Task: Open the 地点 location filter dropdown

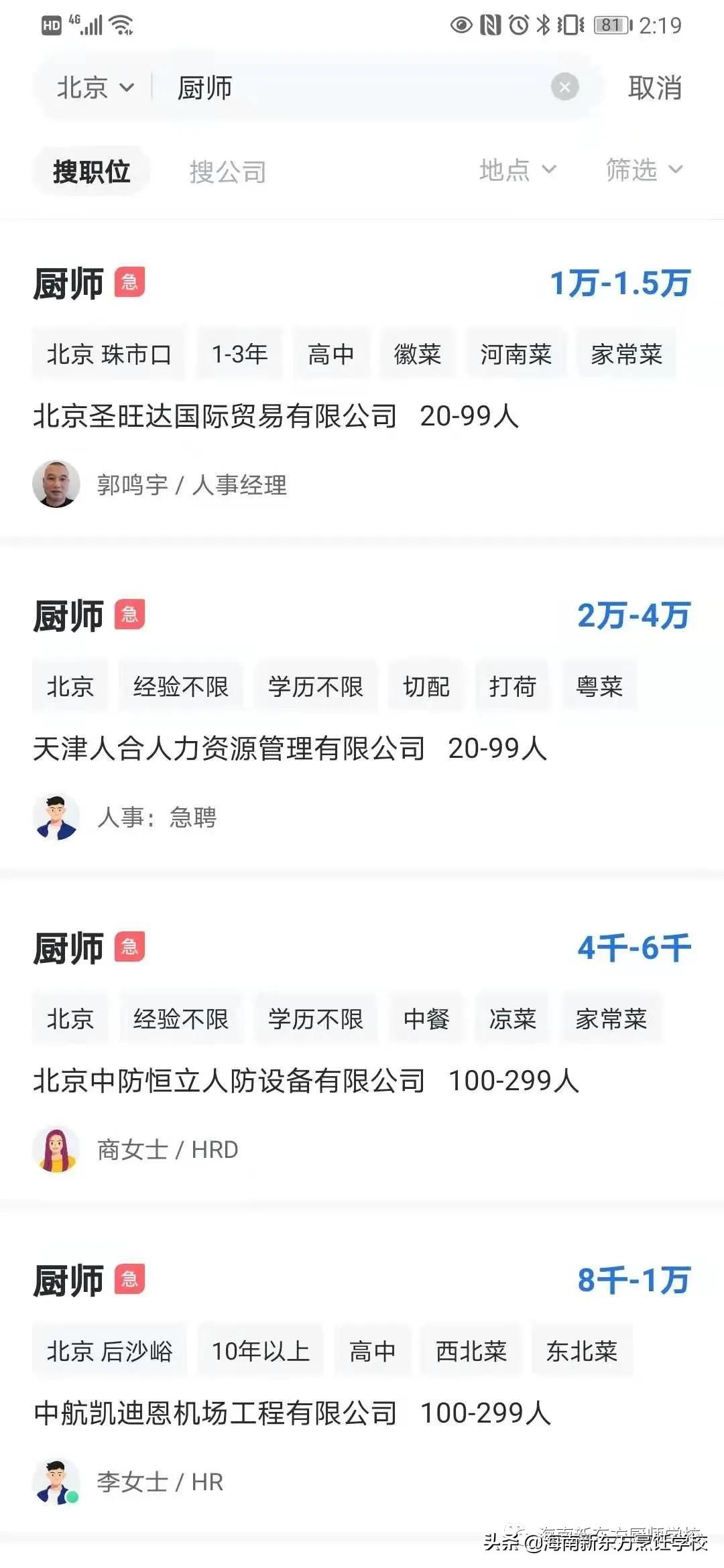Action: 517,172
